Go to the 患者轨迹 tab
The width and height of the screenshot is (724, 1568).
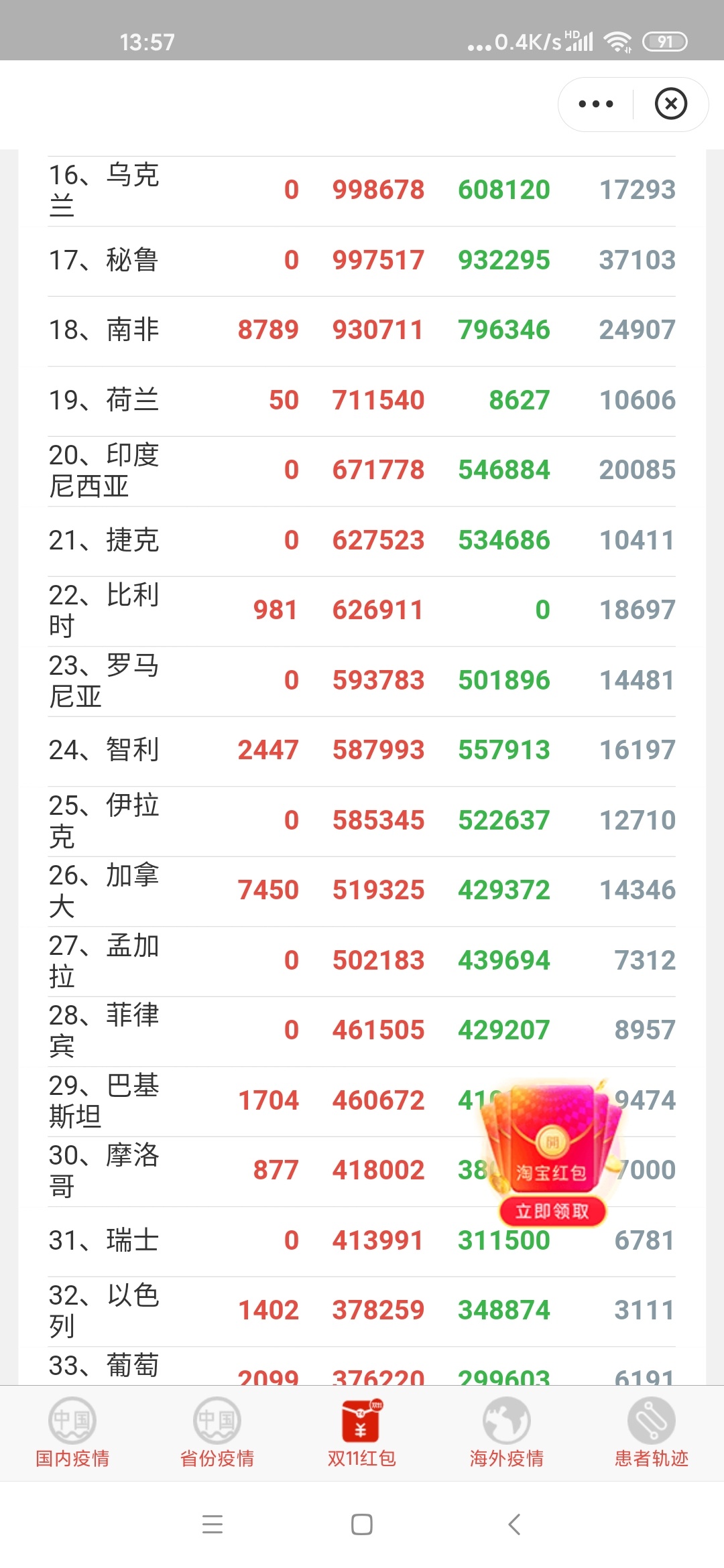tap(652, 1433)
